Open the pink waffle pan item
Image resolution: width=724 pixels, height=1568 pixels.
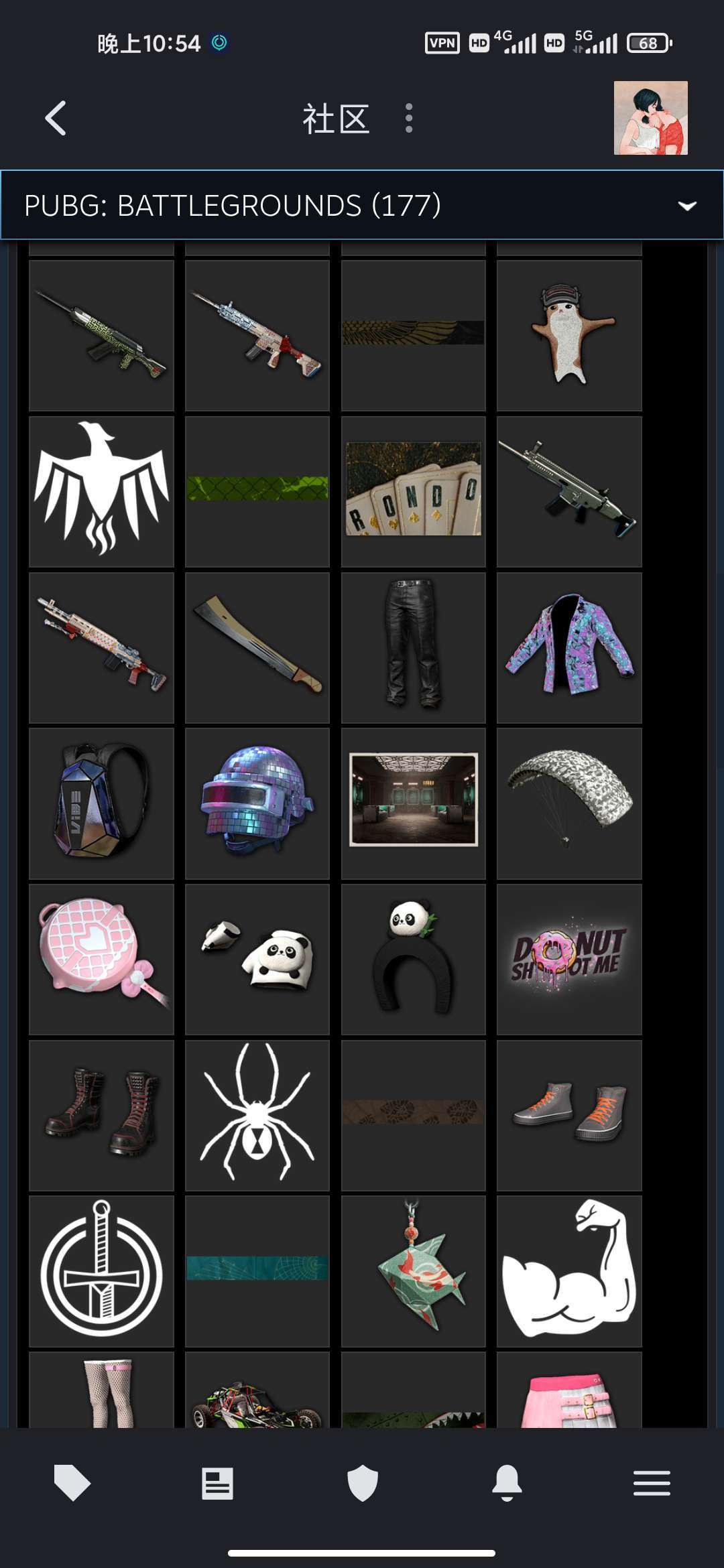pyautogui.click(x=102, y=960)
